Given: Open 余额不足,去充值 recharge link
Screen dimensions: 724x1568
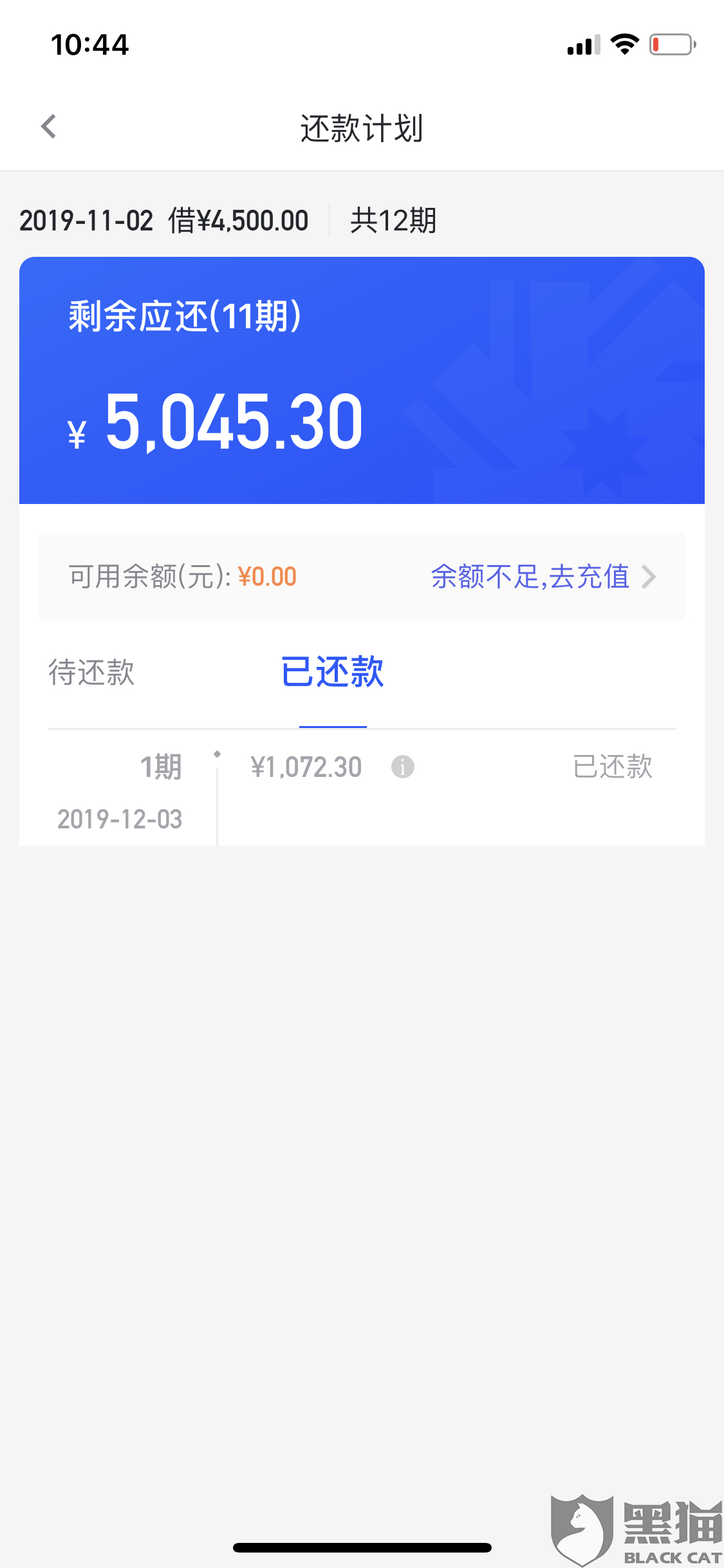Looking at the screenshot, I should 543,577.
